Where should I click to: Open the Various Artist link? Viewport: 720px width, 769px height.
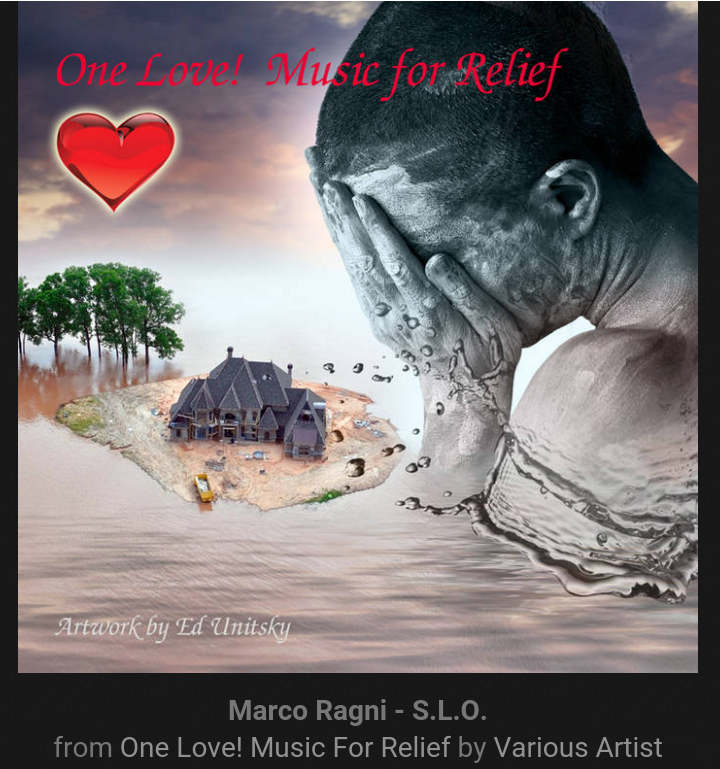(577, 747)
